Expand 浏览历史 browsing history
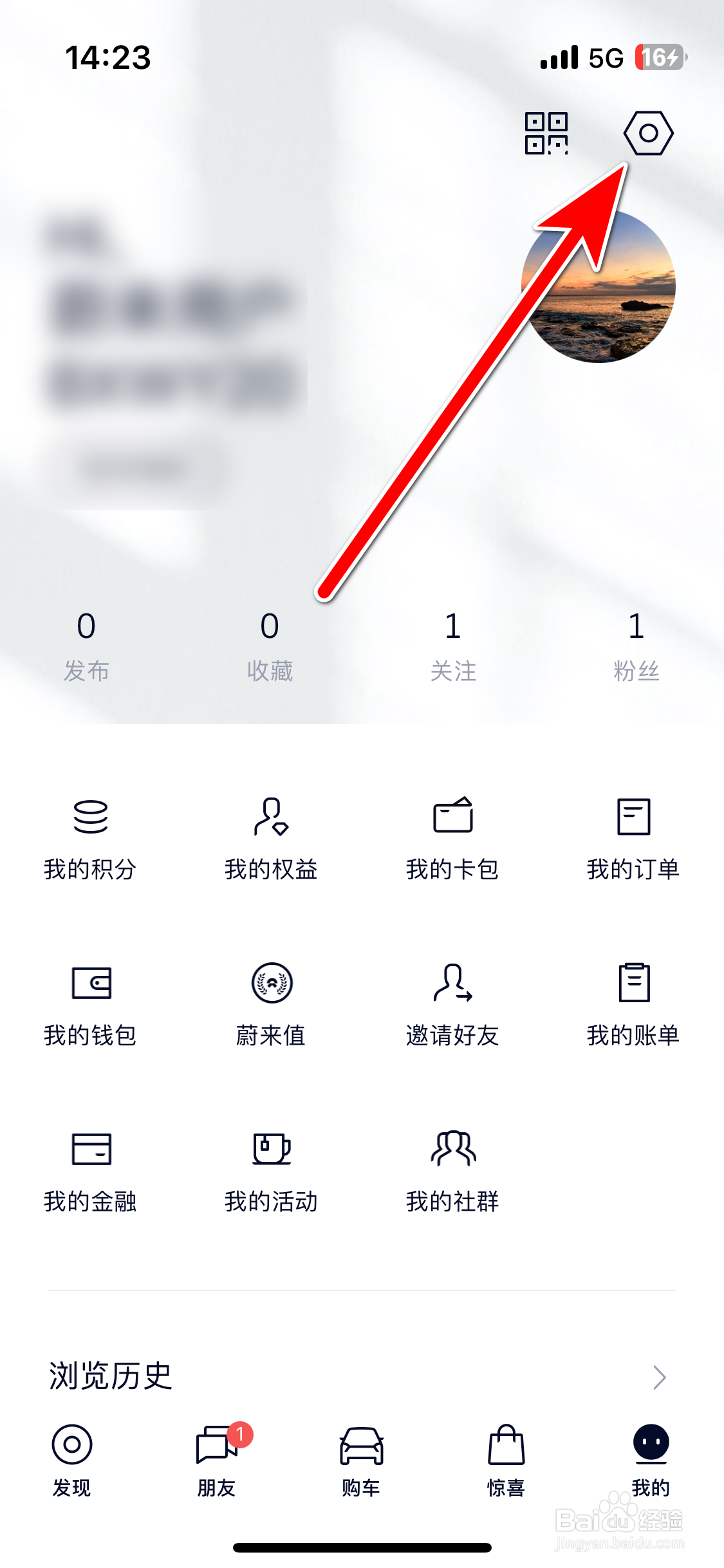Screen dimensions: 724x1568 coord(360,1377)
